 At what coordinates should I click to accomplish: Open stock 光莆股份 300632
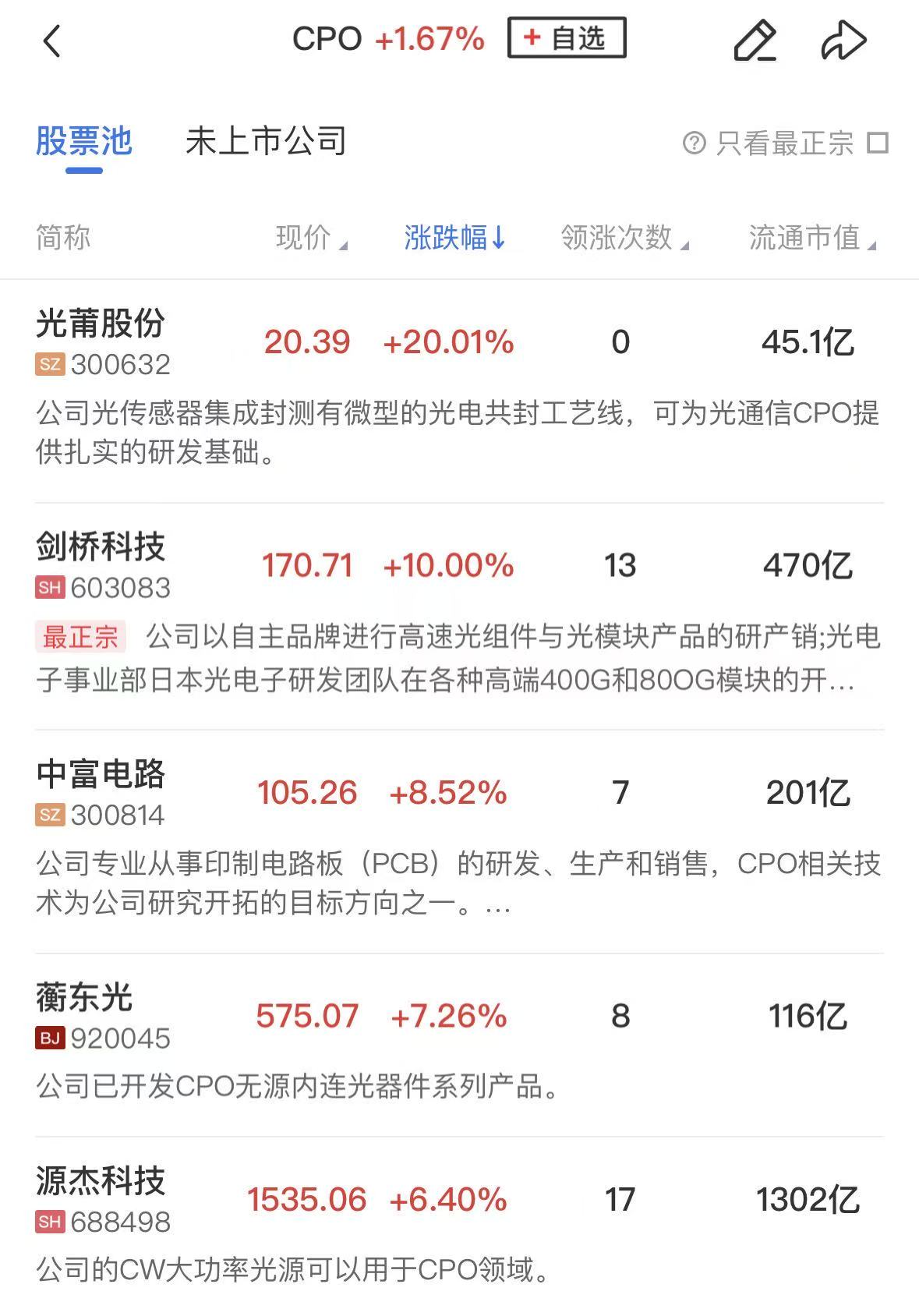[x=101, y=341]
